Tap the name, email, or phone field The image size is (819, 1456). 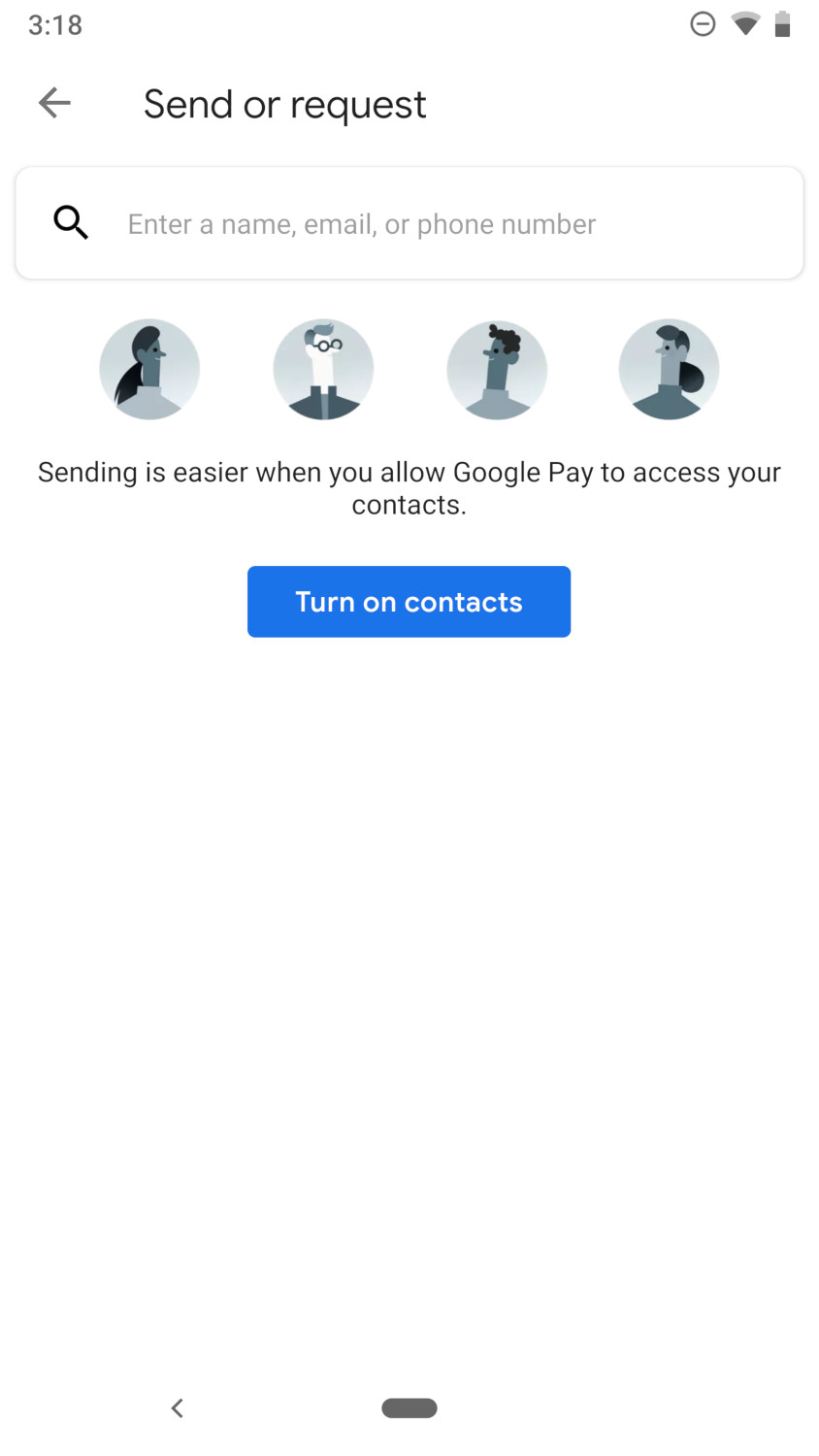[409, 223]
